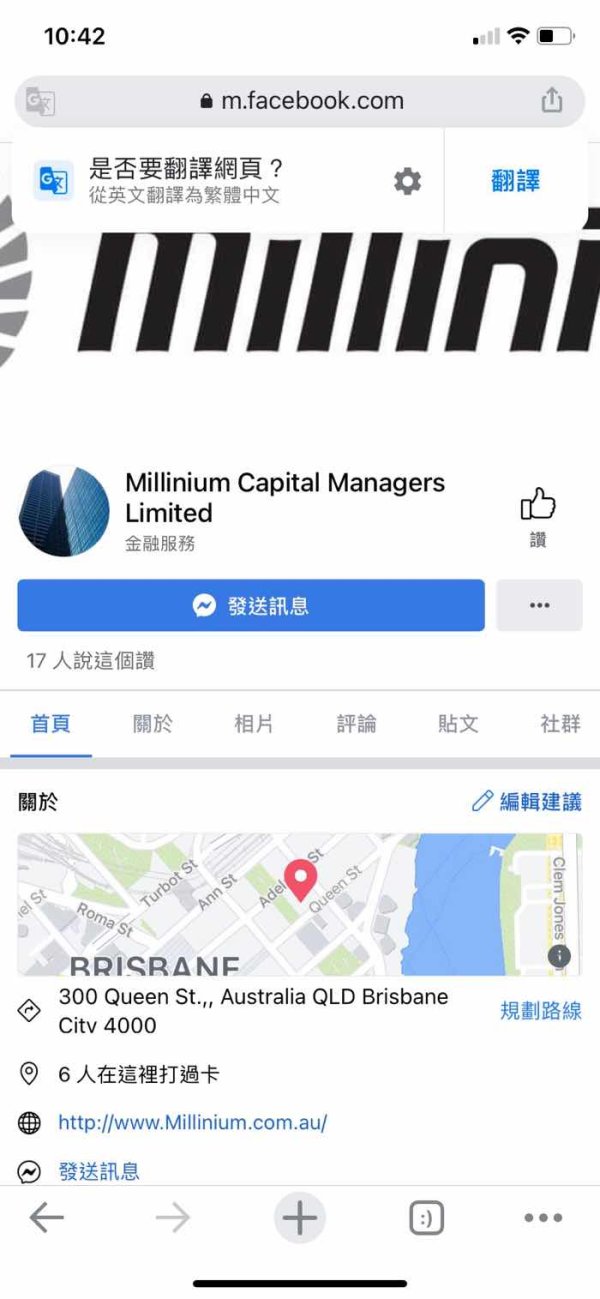Open the Brisbane map preview

click(x=300, y=905)
